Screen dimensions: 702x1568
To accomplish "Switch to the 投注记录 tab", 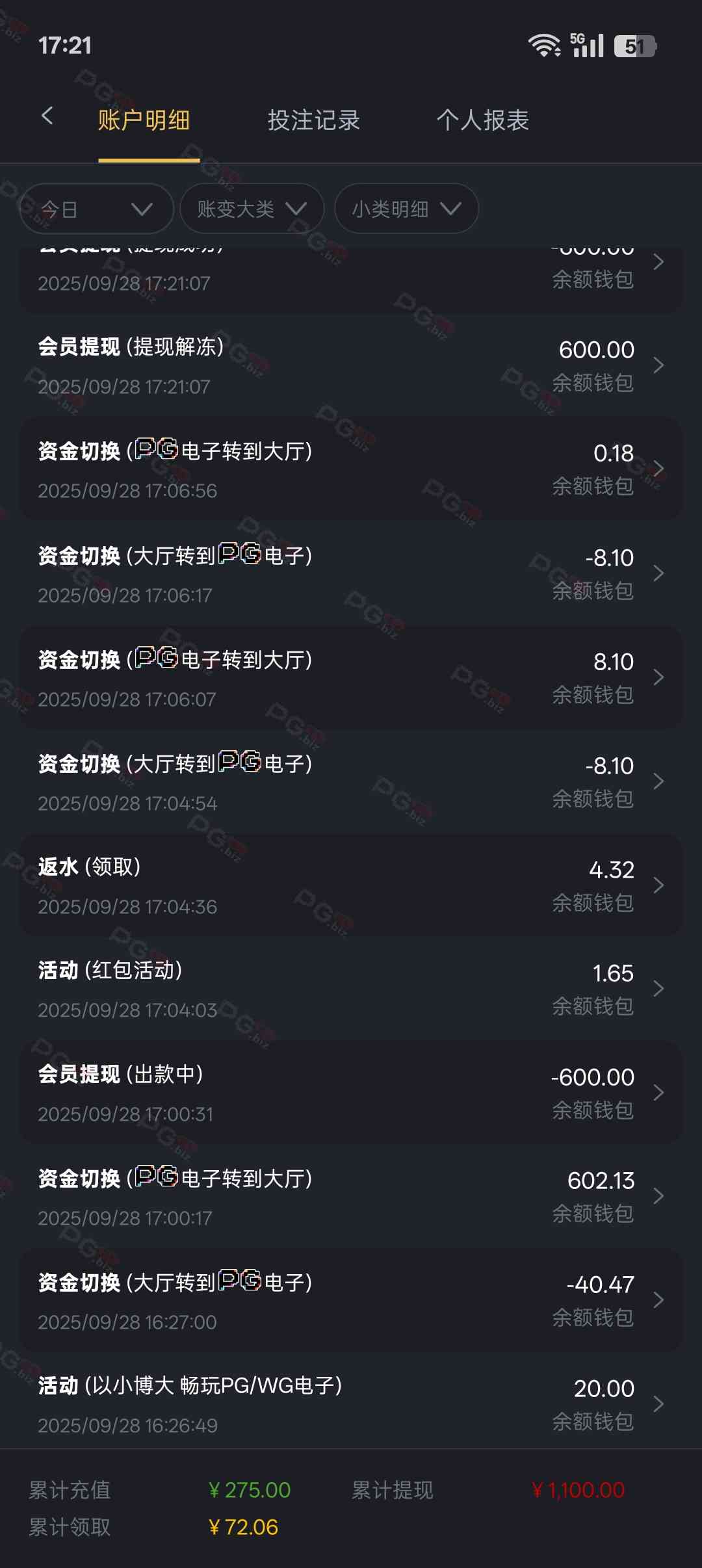I will coord(313,120).
